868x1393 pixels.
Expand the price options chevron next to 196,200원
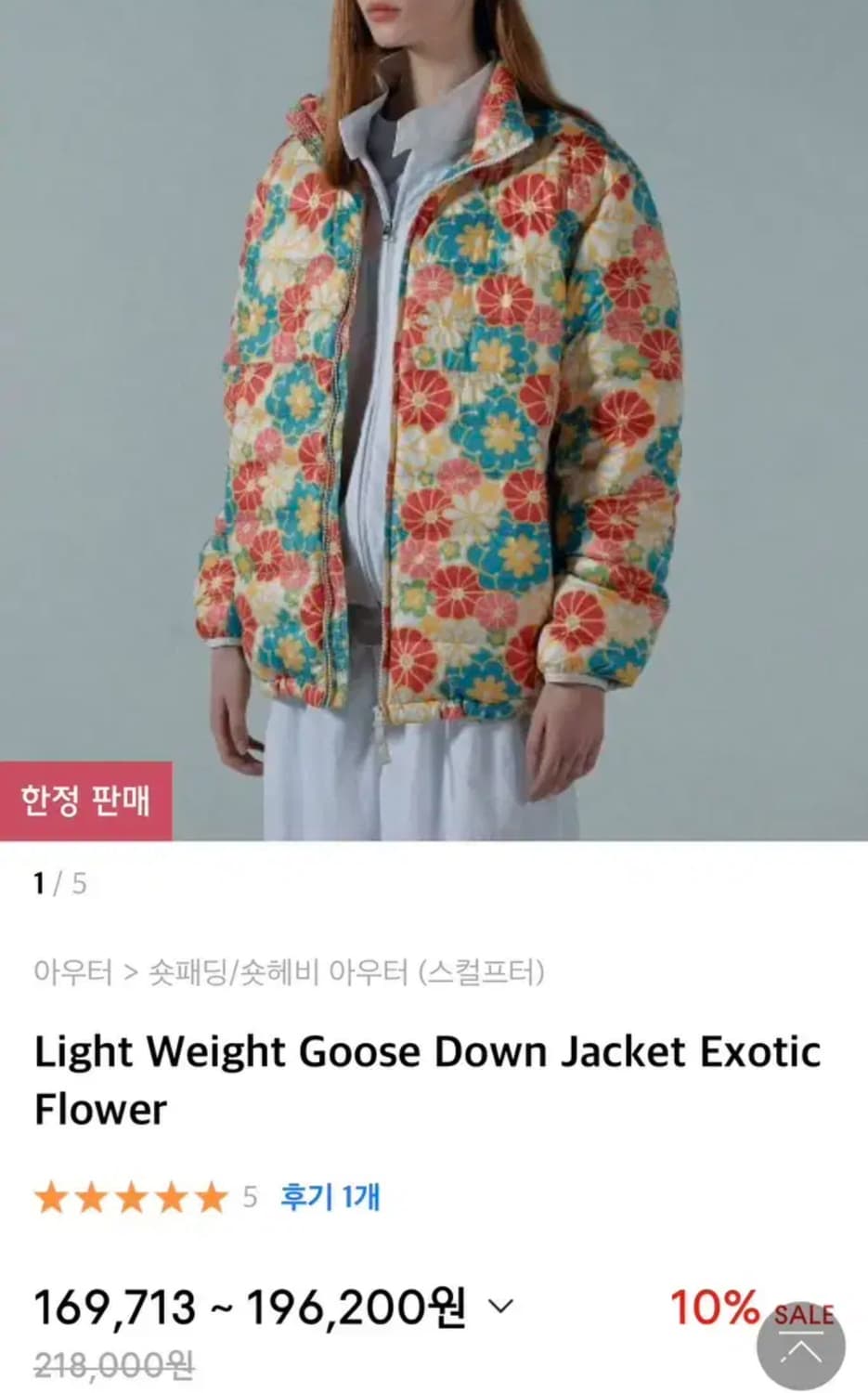(x=499, y=1308)
